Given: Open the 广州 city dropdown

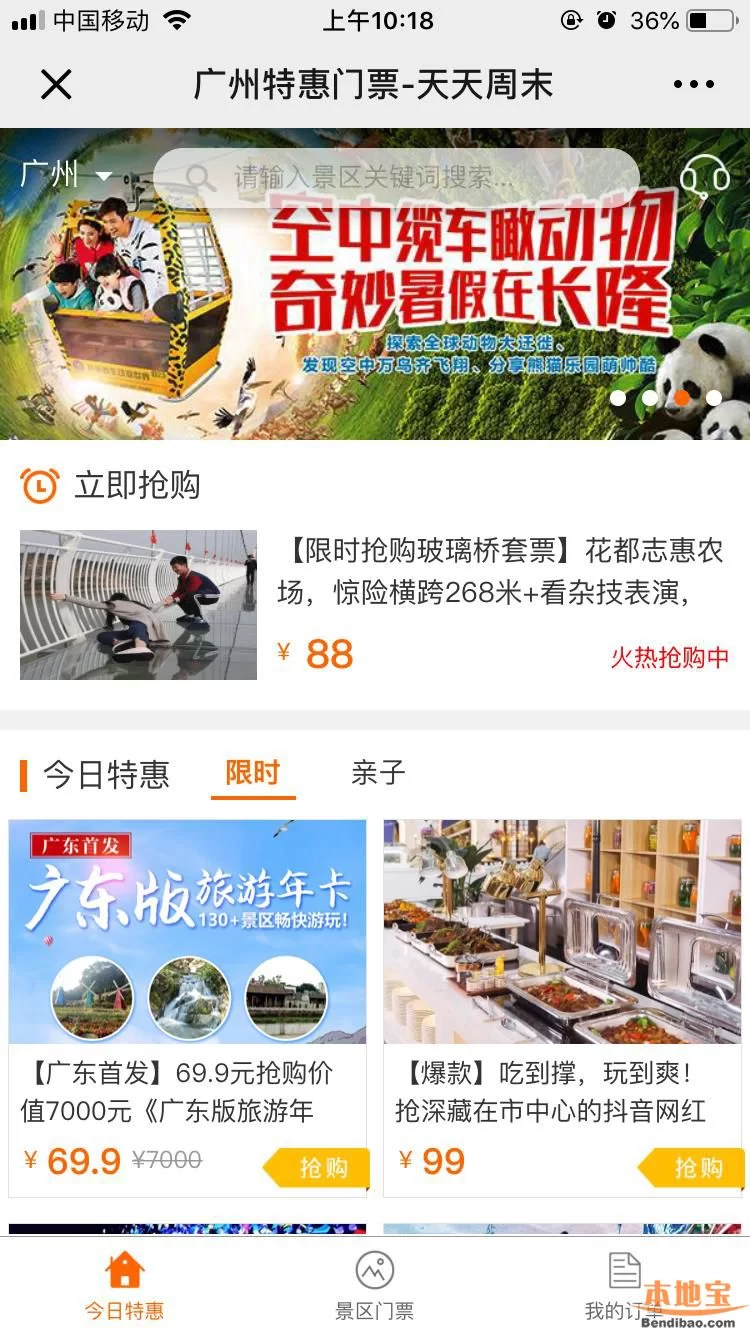Looking at the screenshot, I should (66, 175).
